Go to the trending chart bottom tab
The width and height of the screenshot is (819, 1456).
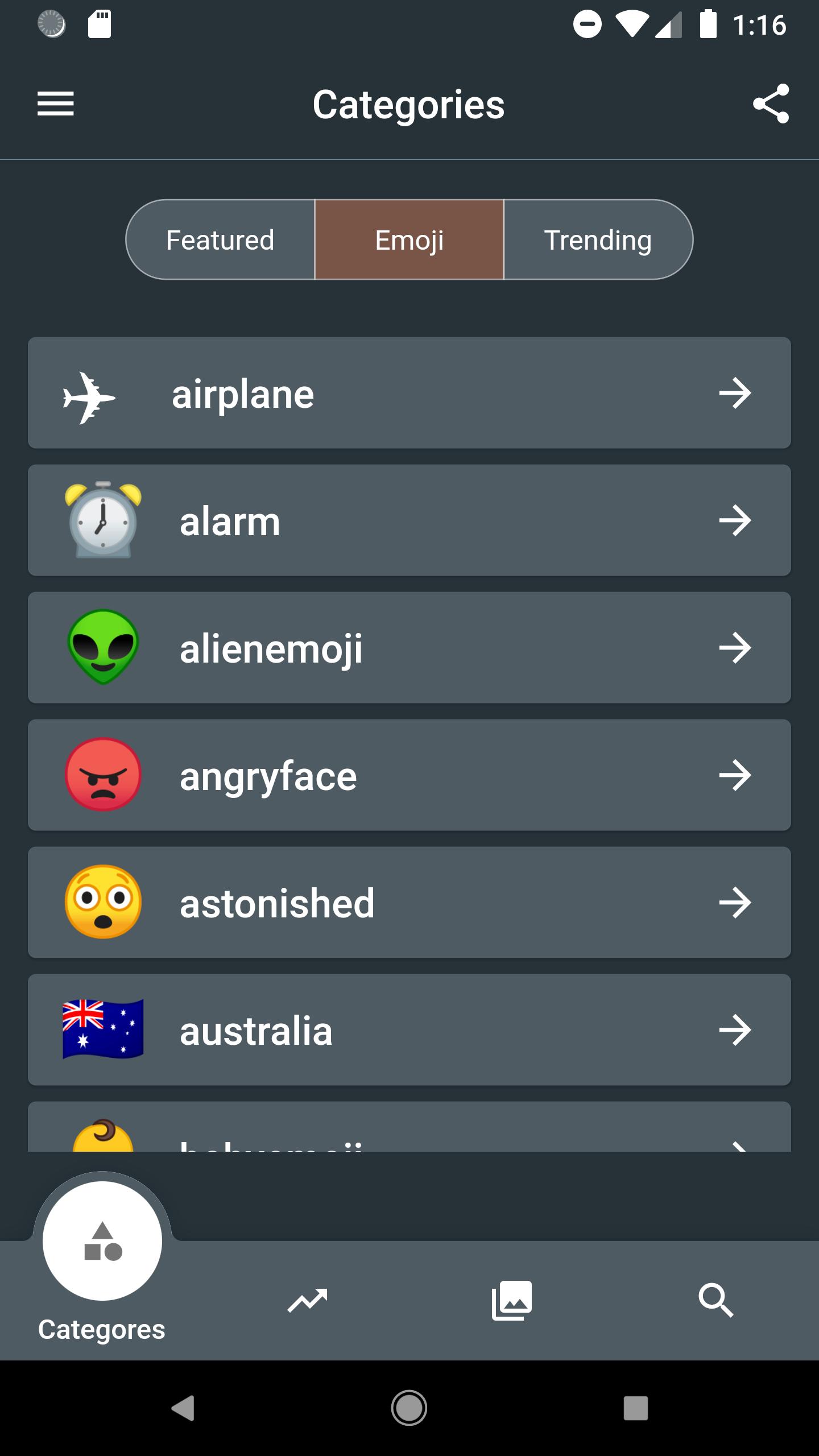tap(307, 1300)
